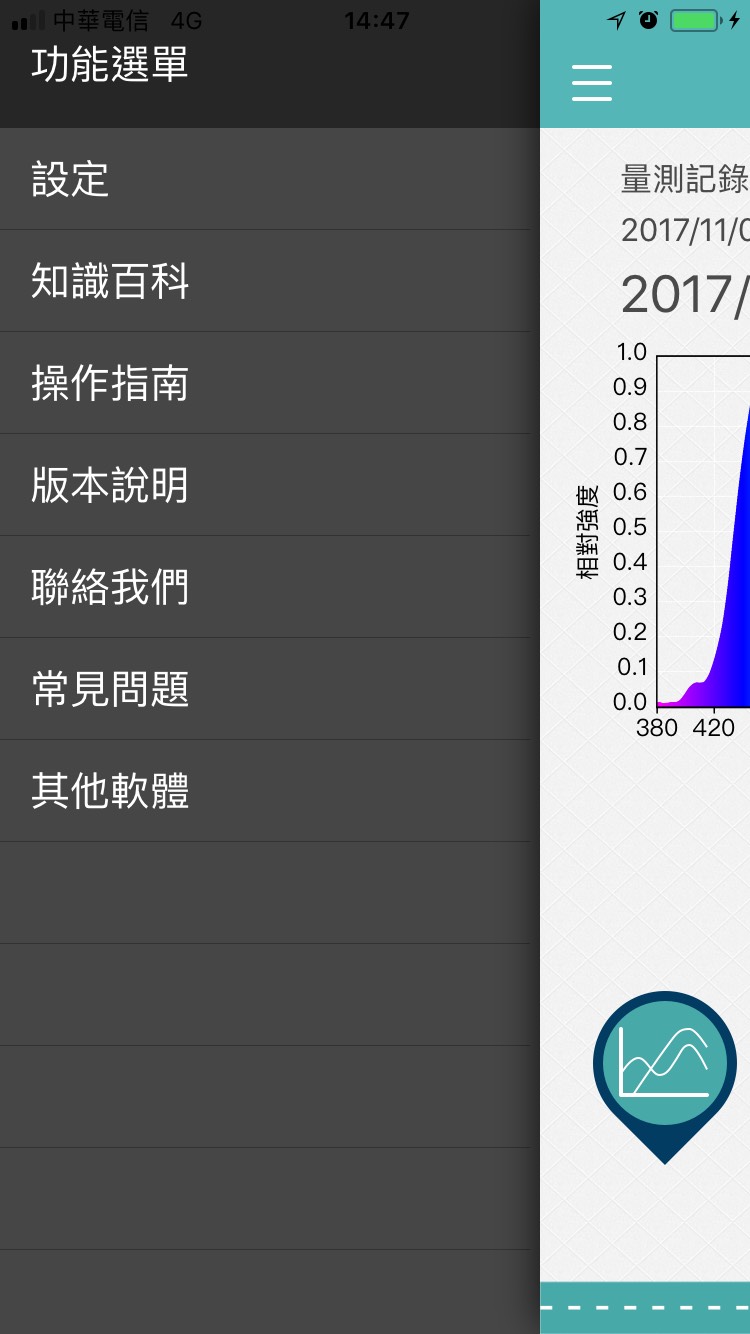Select 操作指南 in the drawer
This screenshot has height=1334, width=750.
[x=265, y=383]
